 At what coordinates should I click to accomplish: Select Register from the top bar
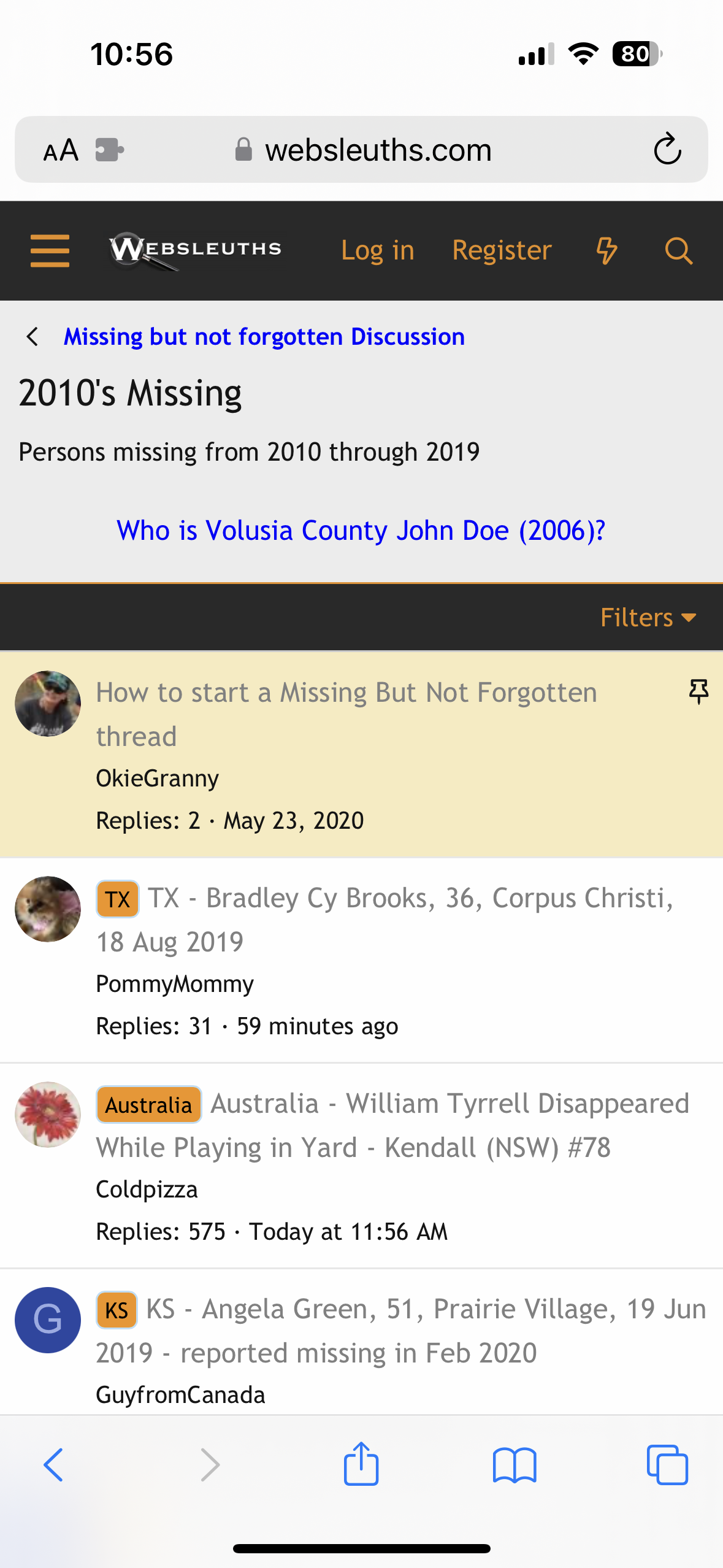pos(502,250)
